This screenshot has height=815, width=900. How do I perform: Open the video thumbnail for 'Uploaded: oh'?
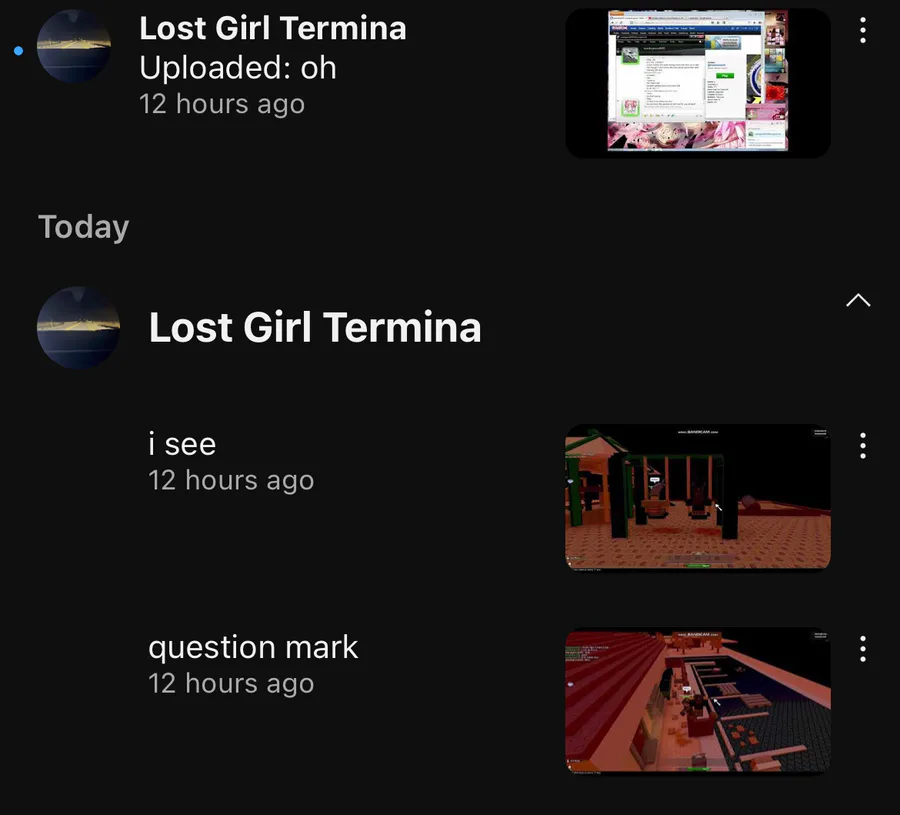tap(697, 82)
